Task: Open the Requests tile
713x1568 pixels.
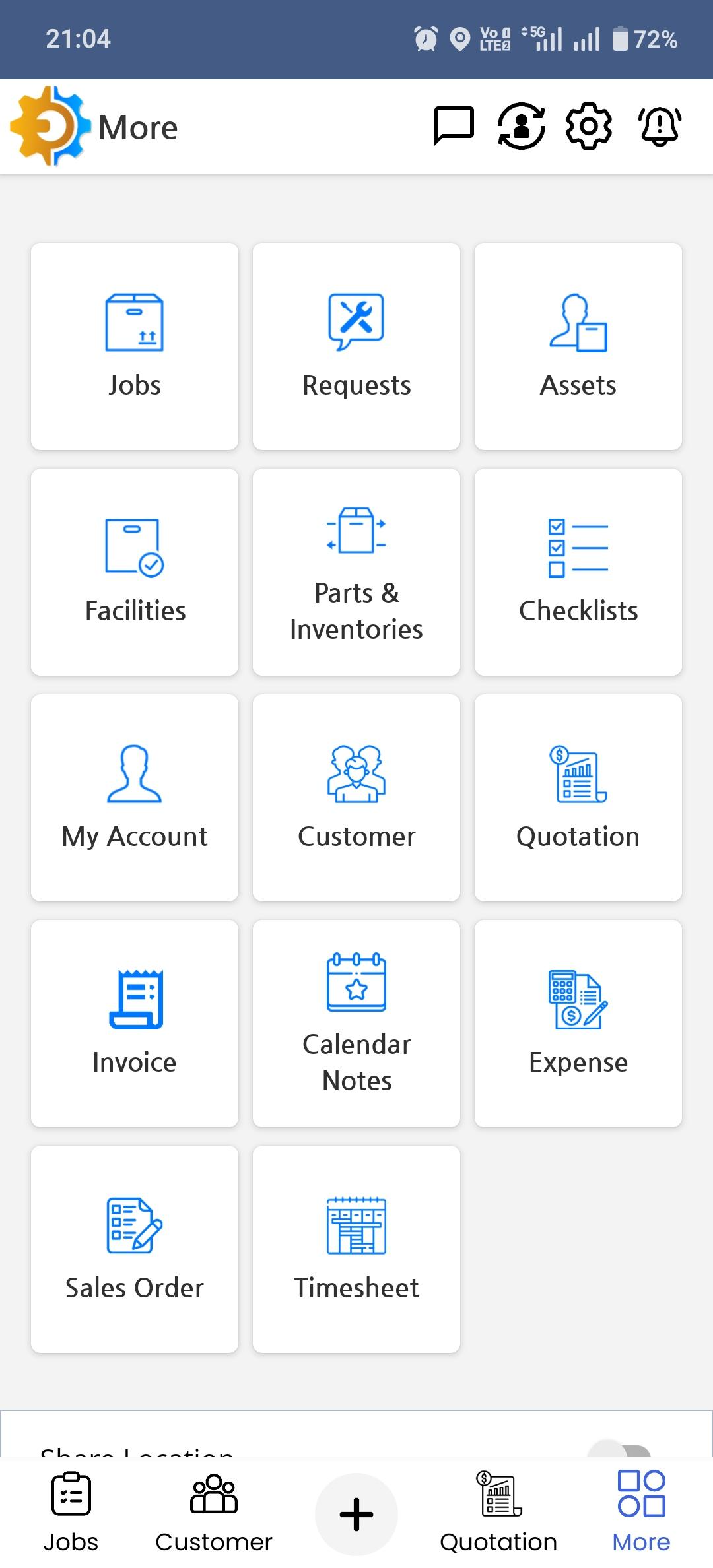Action: pos(356,346)
